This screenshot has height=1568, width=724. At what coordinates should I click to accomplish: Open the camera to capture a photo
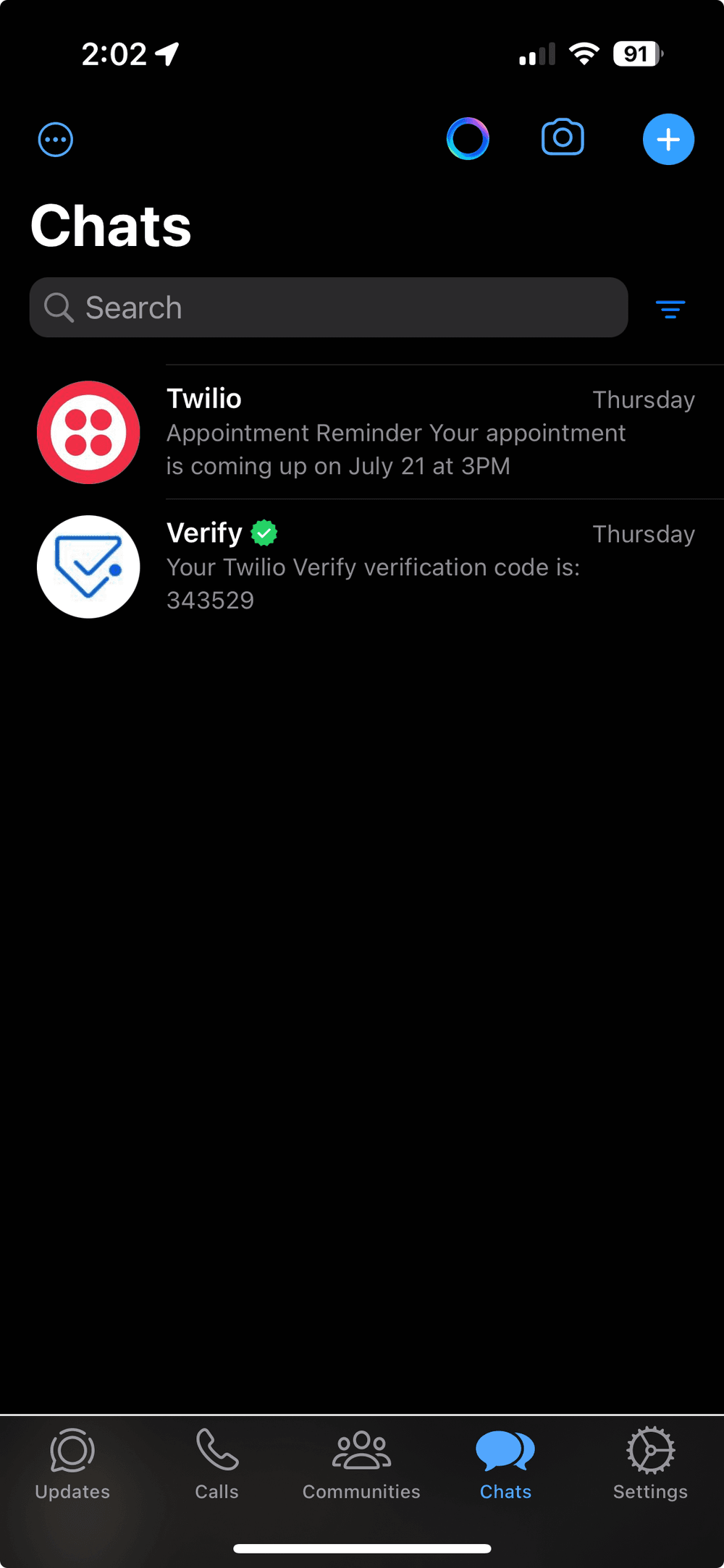click(x=563, y=138)
